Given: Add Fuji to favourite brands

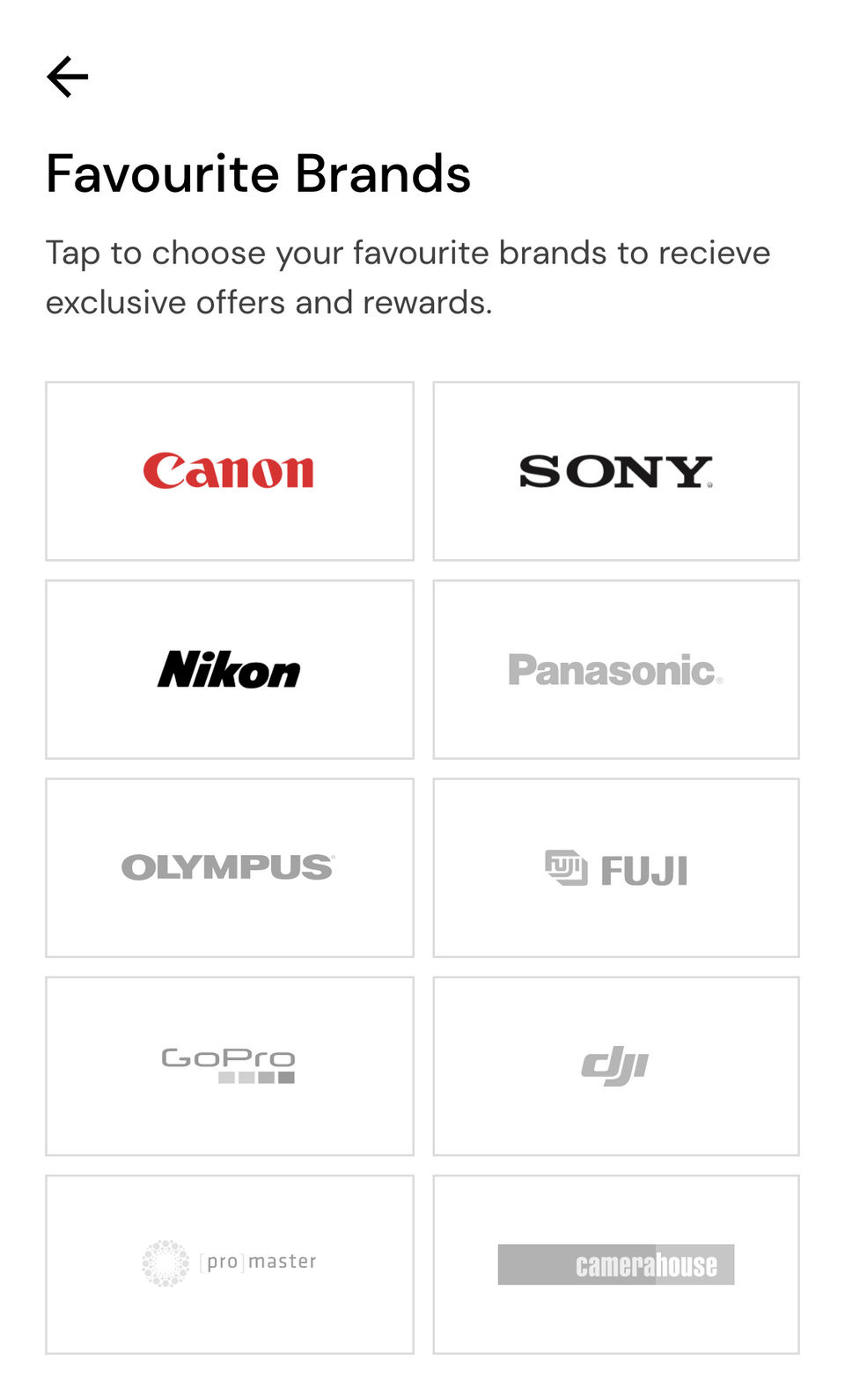Looking at the screenshot, I should point(616,867).
